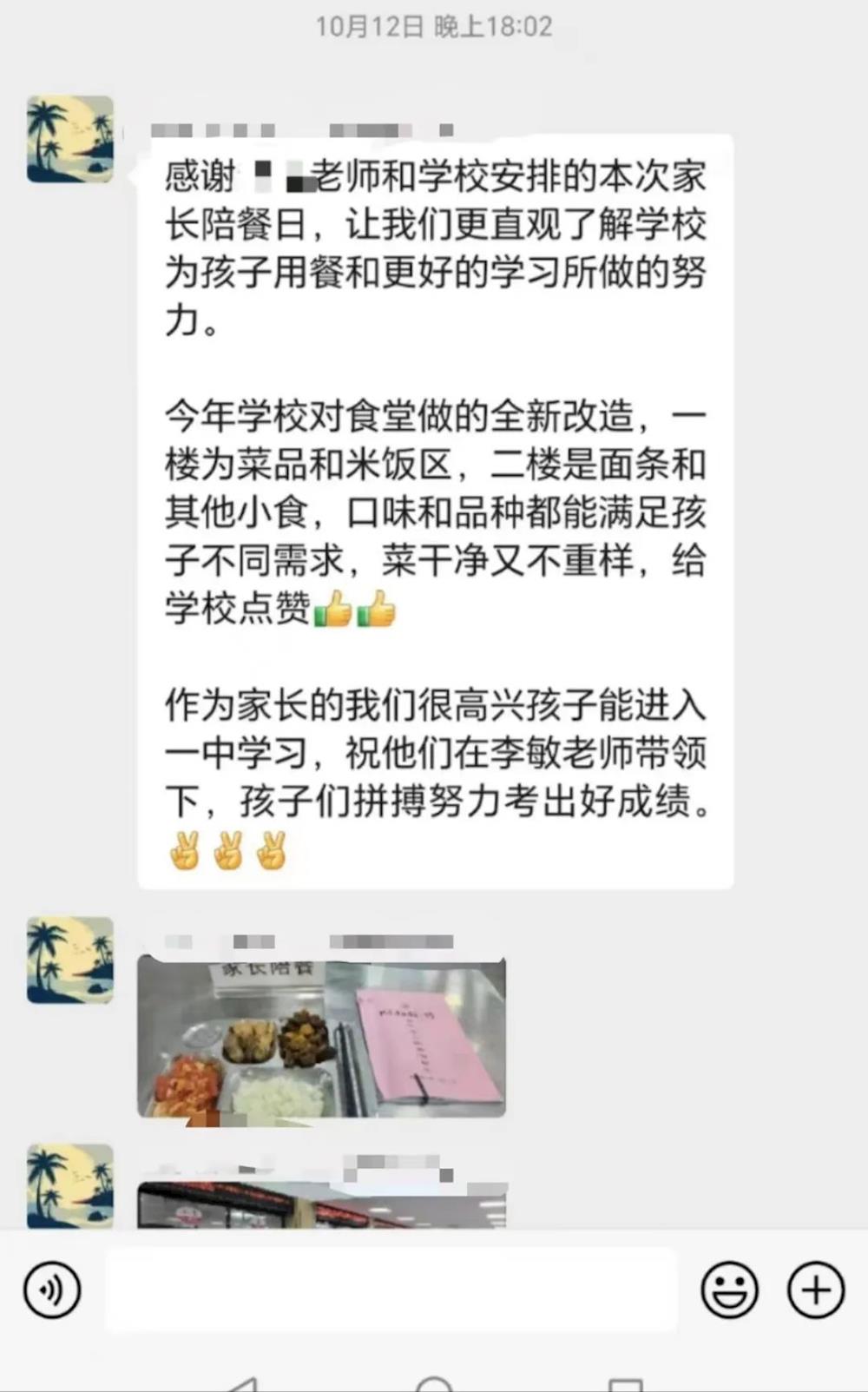Open the canteen storefront photo message
The image size is (868, 1392).
coord(321,1205)
